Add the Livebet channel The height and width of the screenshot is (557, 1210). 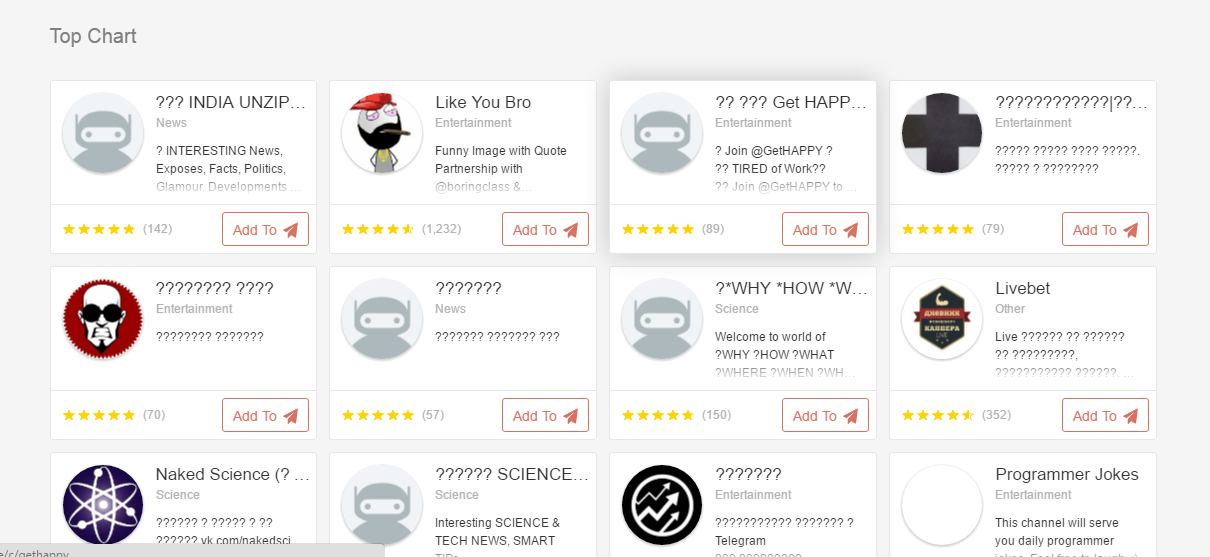coord(1105,415)
